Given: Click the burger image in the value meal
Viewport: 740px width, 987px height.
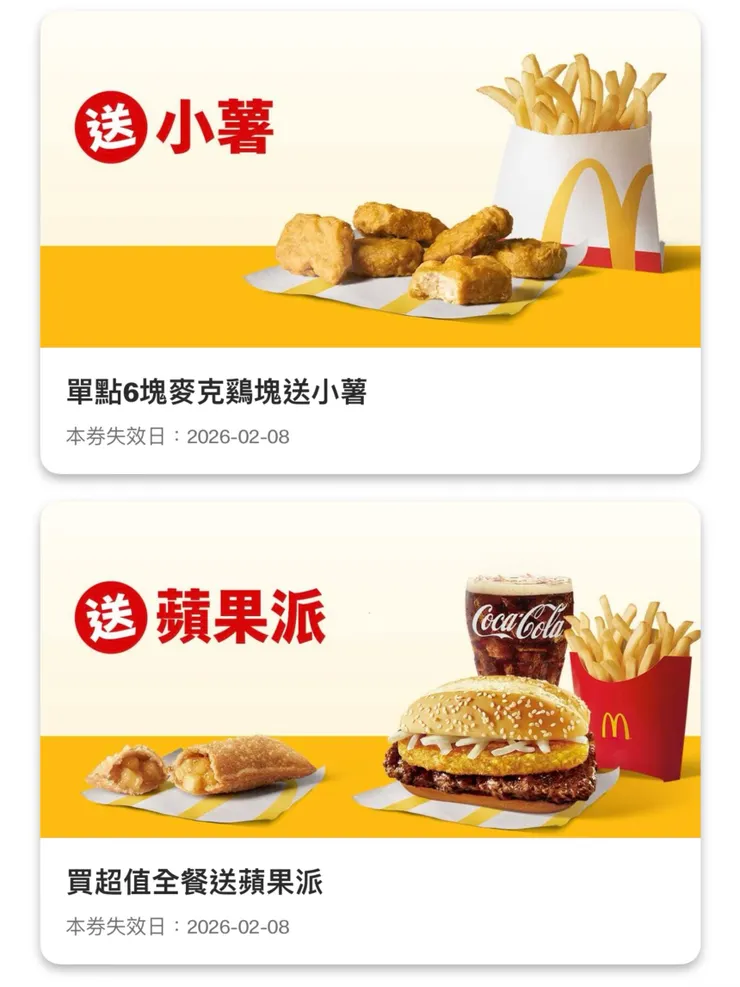Looking at the screenshot, I should pyautogui.click(x=490, y=745).
